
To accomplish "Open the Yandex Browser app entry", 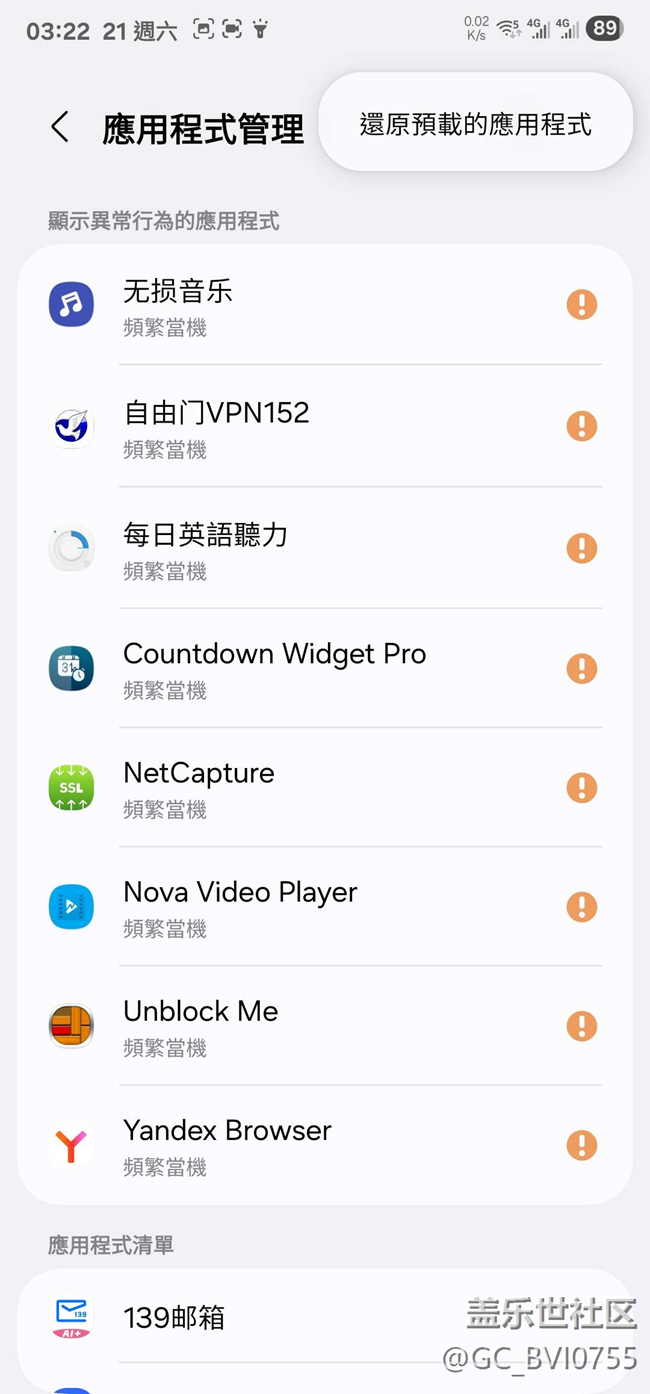I will click(325, 1145).
